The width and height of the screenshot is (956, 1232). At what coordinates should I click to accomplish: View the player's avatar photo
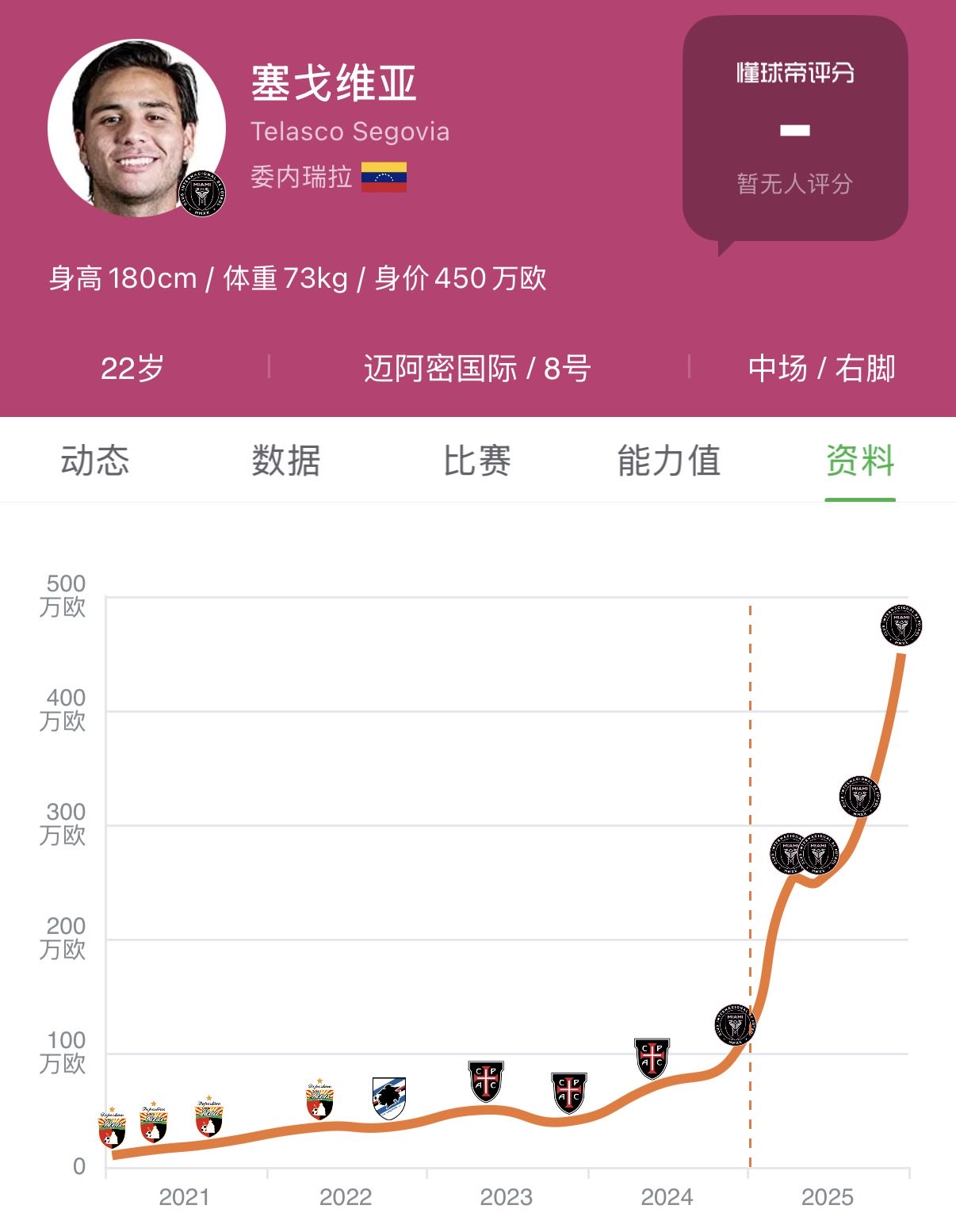(x=135, y=127)
